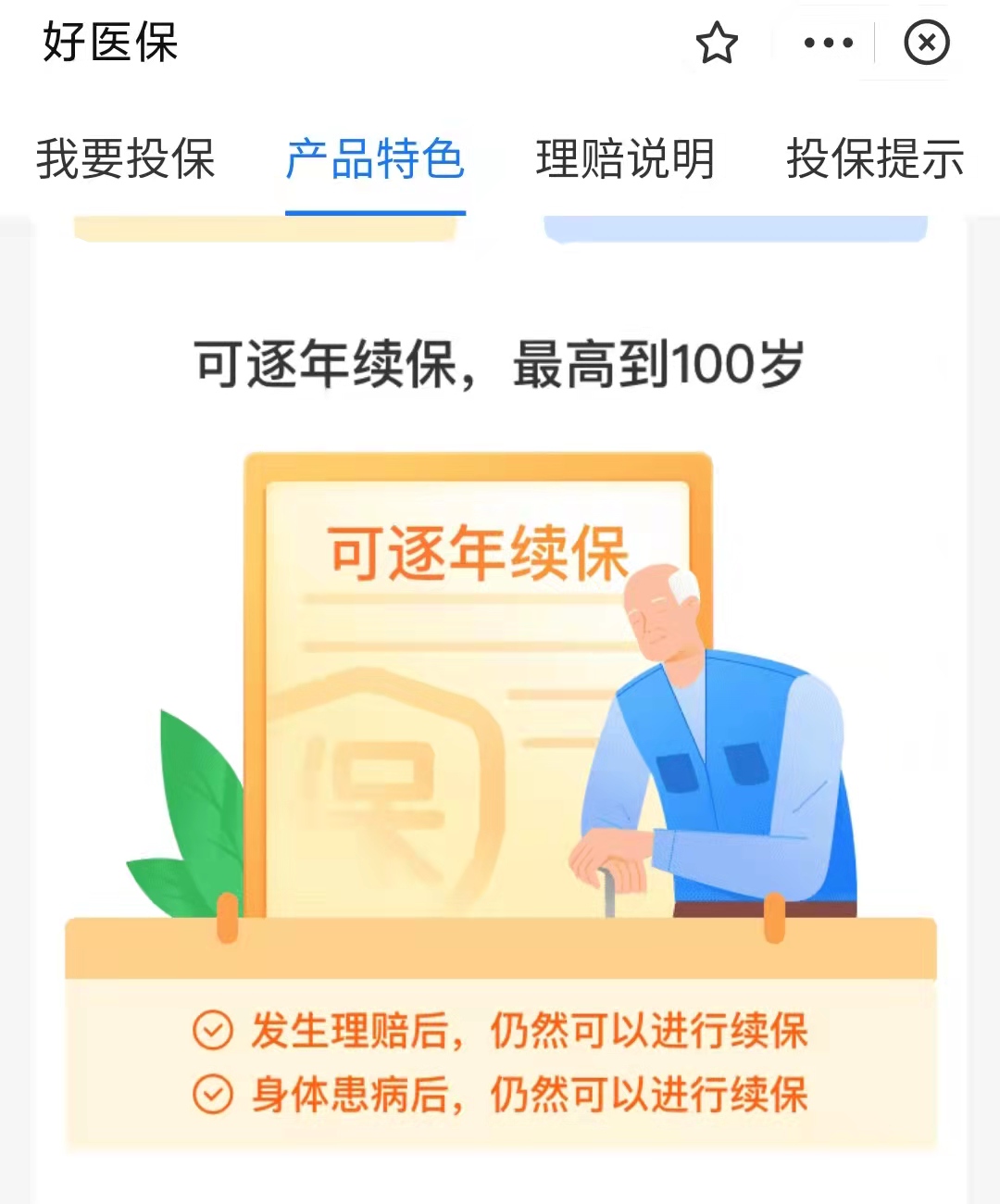The width and height of the screenshot is (1000, 1204).
Task: Favorite this page with the star icon
Action: click(717, 44)
